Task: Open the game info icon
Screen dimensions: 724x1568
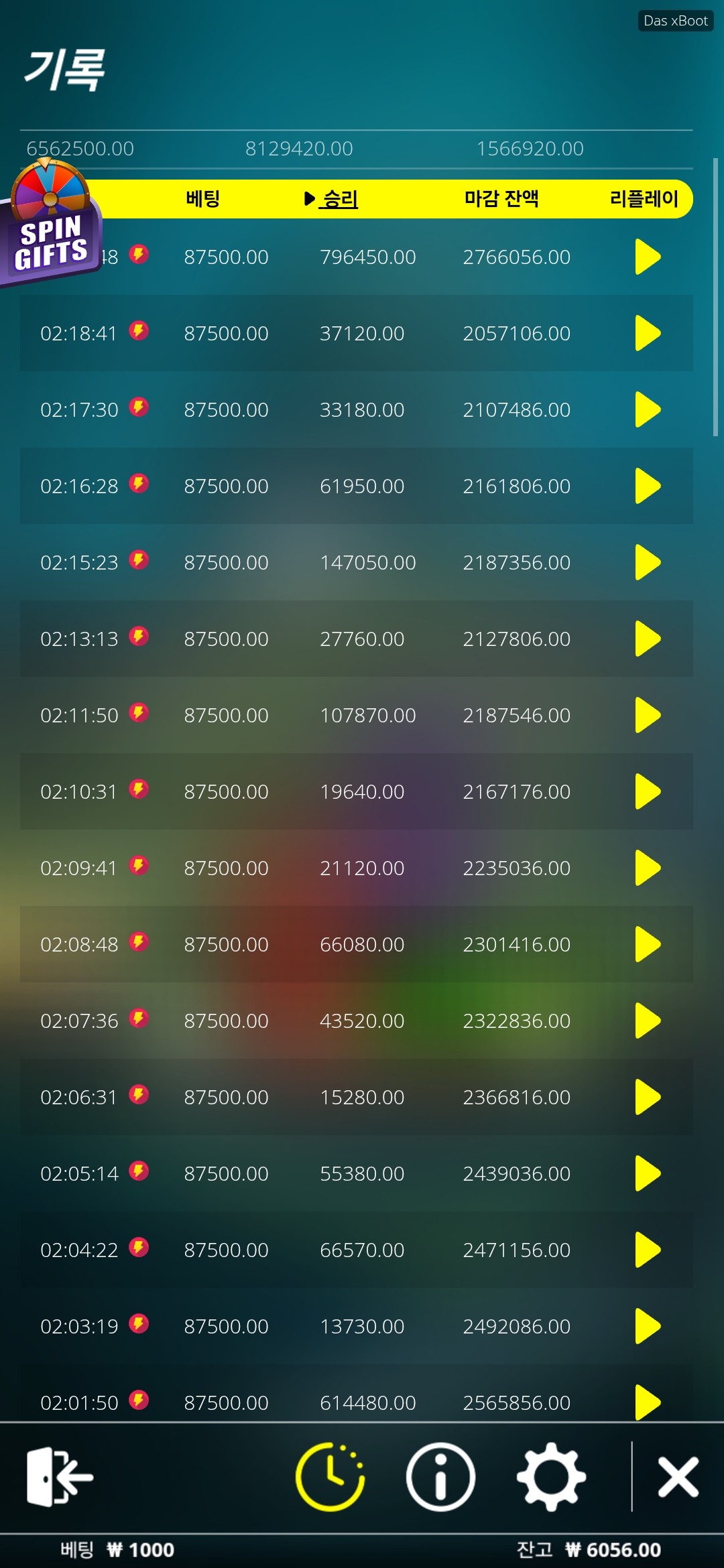Action: [x=440, y=1477]
